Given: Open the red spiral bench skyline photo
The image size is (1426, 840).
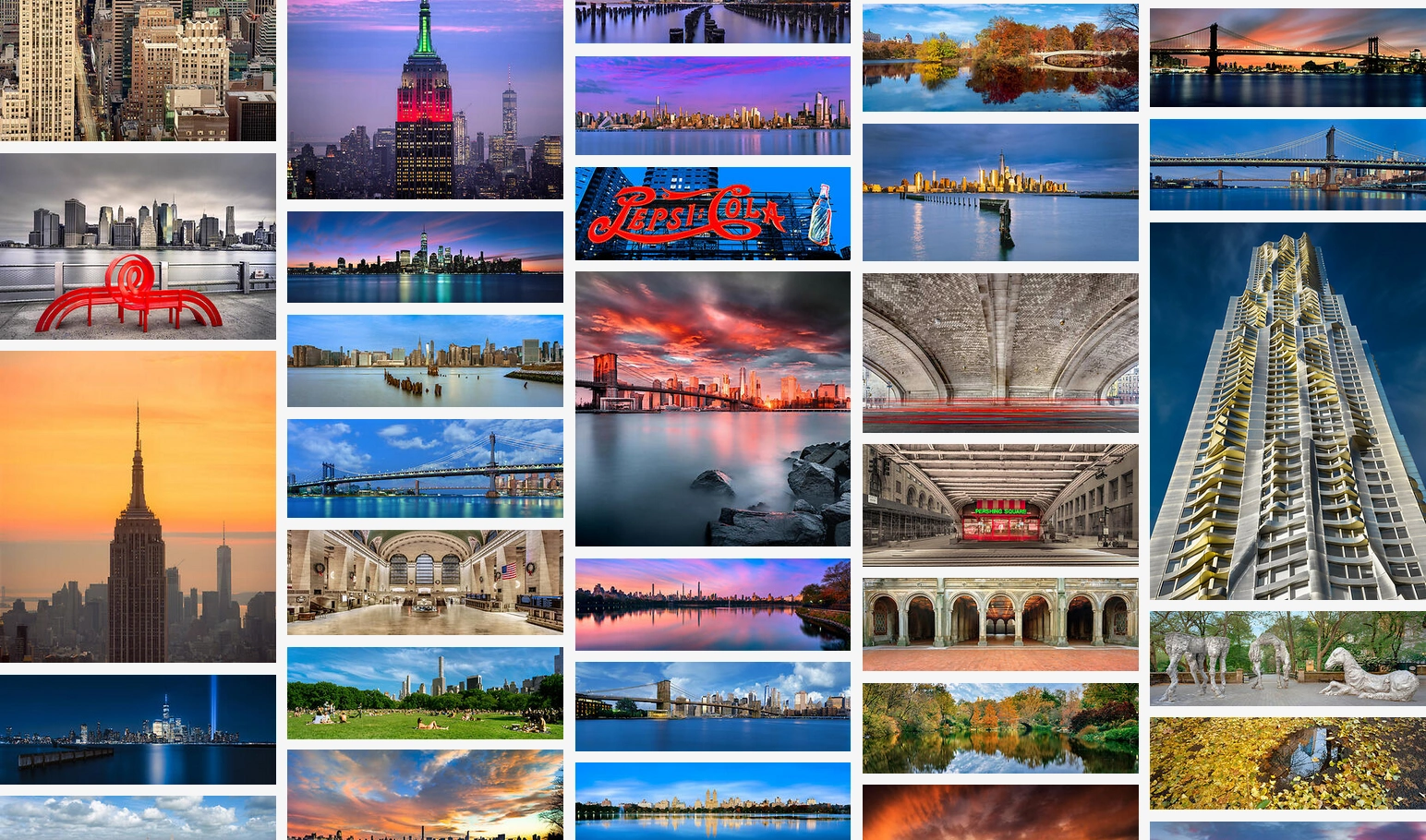Looking at the screenshot, I should [x=138, y=246].
